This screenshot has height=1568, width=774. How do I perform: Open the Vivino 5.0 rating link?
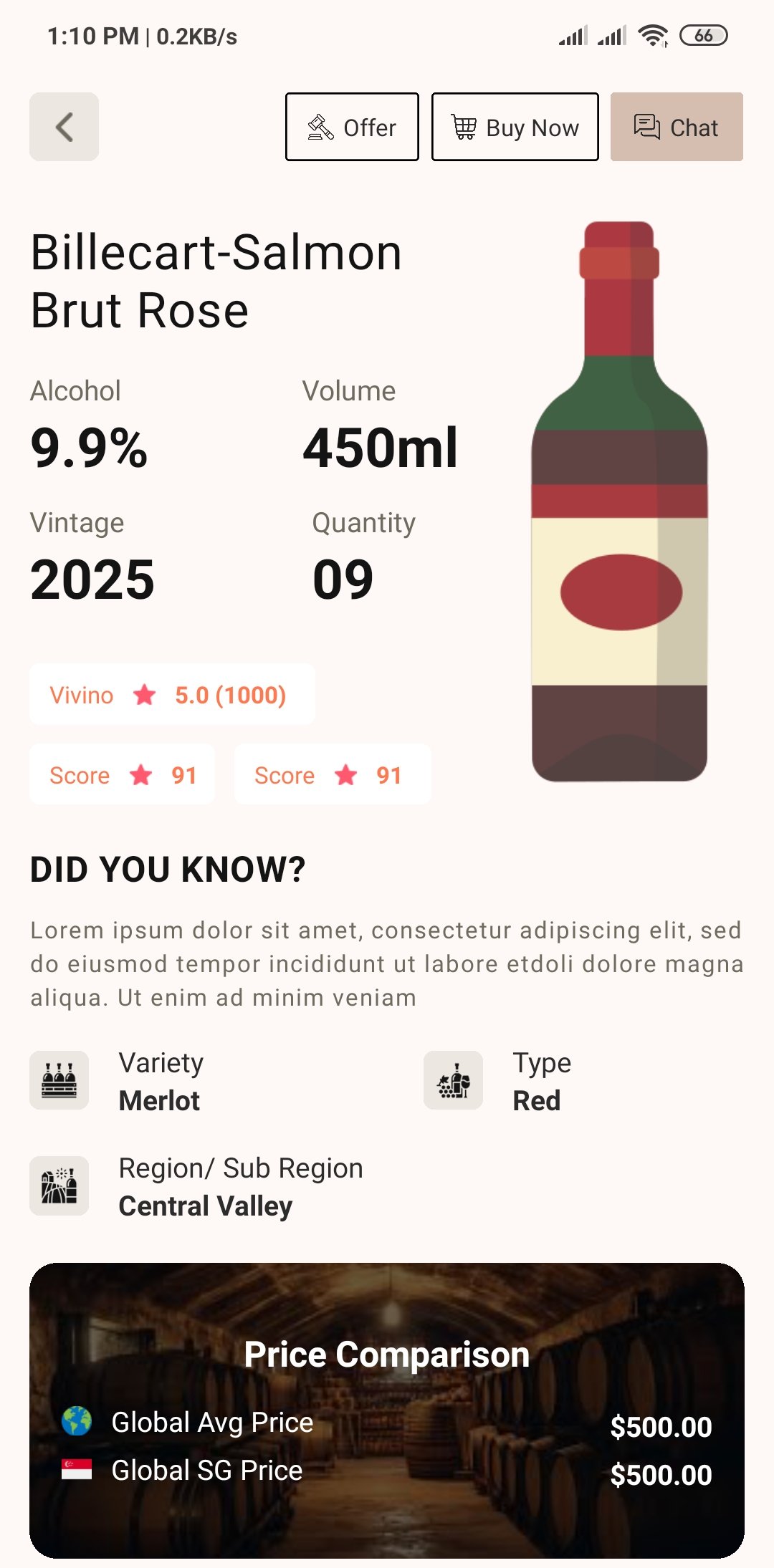click(x=172, y=694)
